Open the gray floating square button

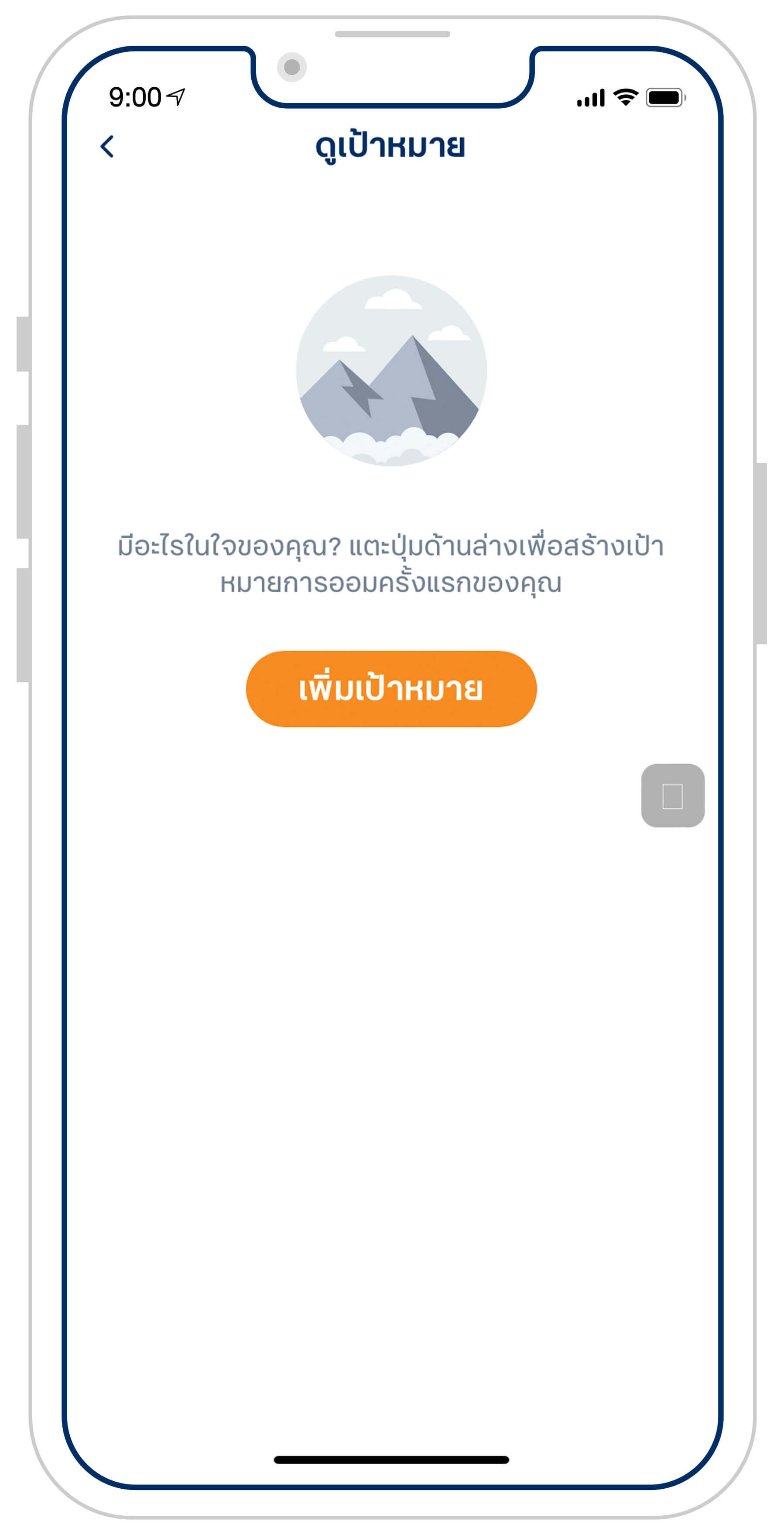tap(673, 796)
